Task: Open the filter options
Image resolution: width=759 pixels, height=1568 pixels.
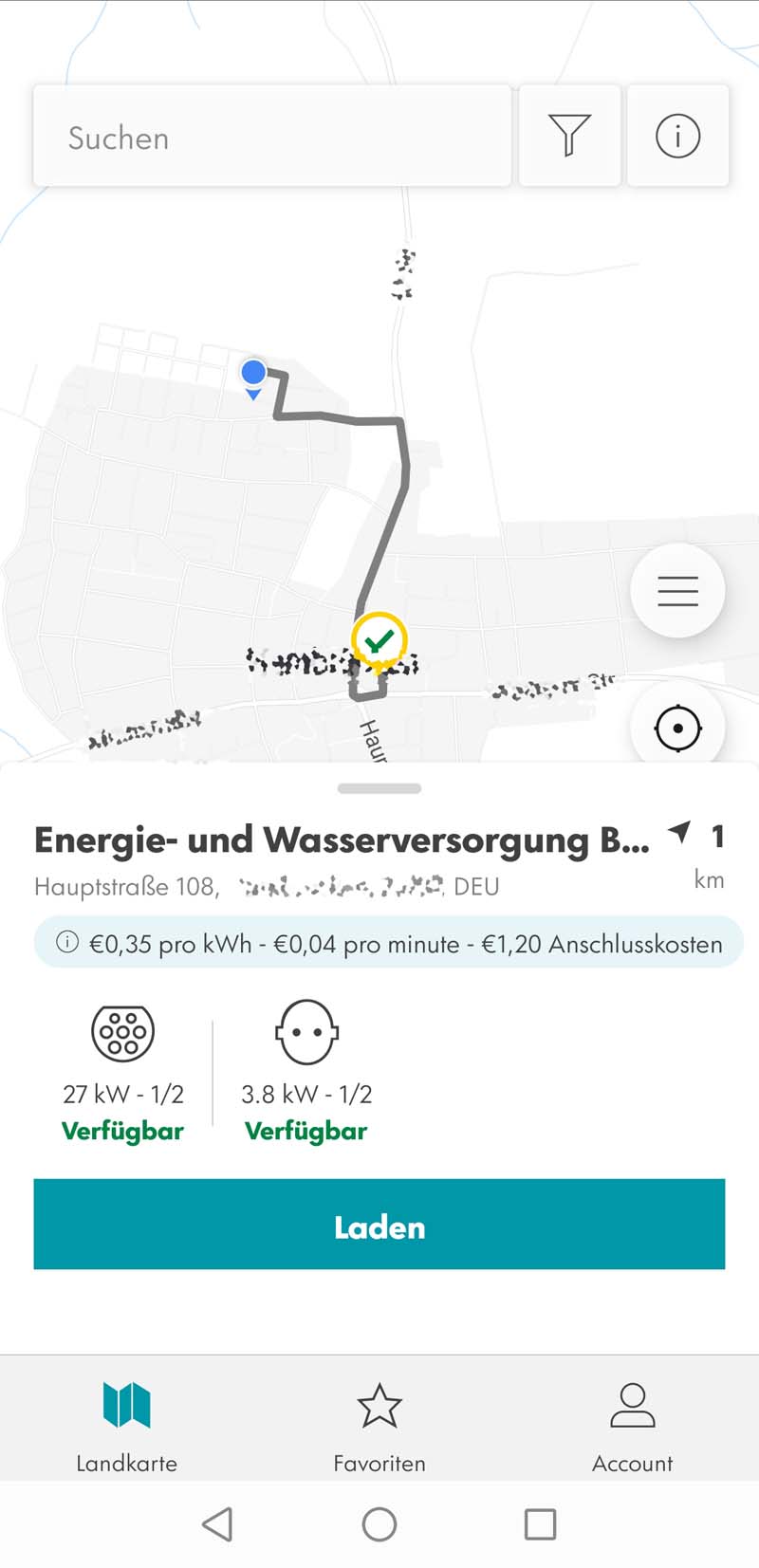Action: pyautogui.click(x=569, y=136)
